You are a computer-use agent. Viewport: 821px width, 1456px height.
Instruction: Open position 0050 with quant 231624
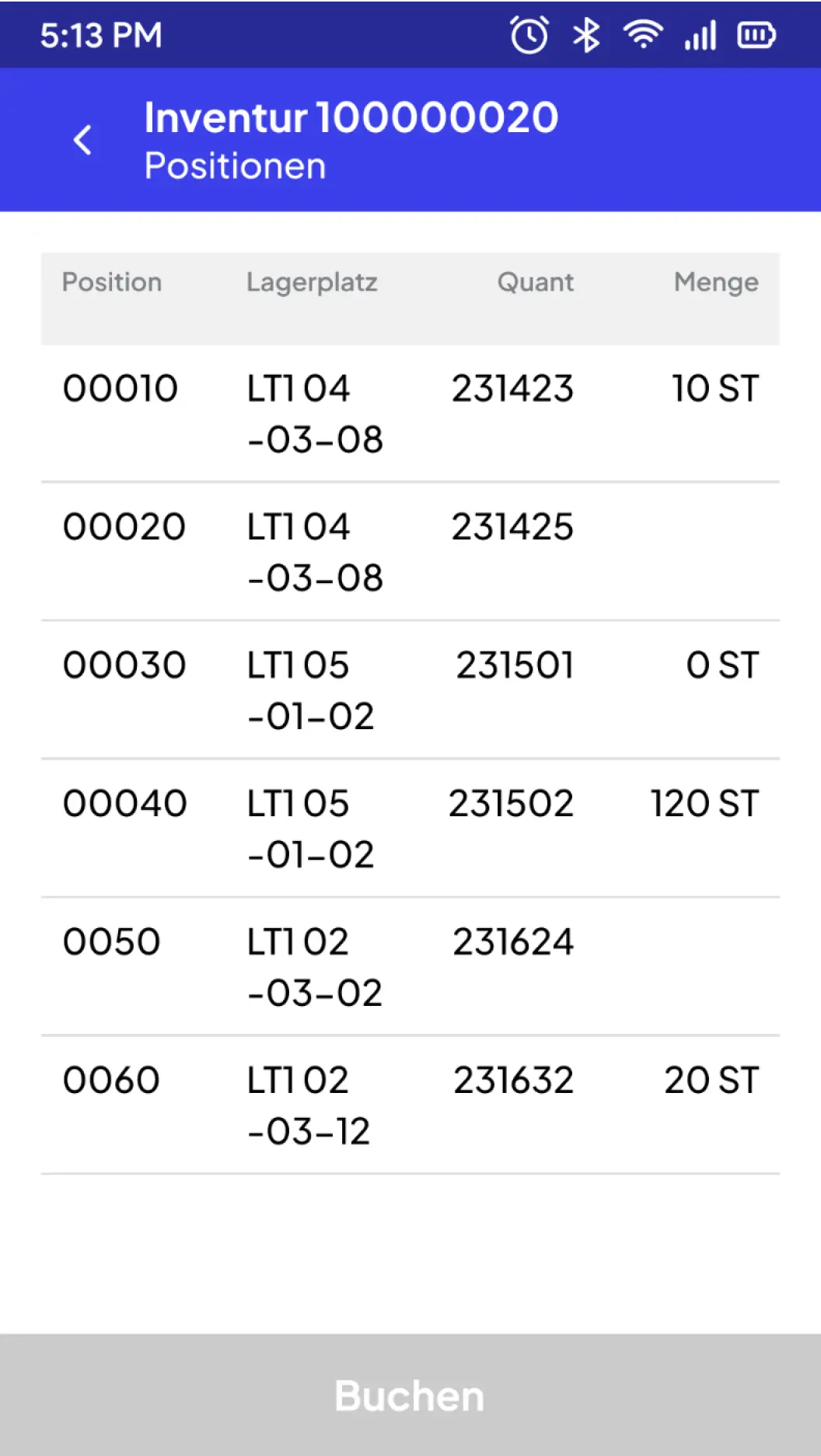[410, 966]
